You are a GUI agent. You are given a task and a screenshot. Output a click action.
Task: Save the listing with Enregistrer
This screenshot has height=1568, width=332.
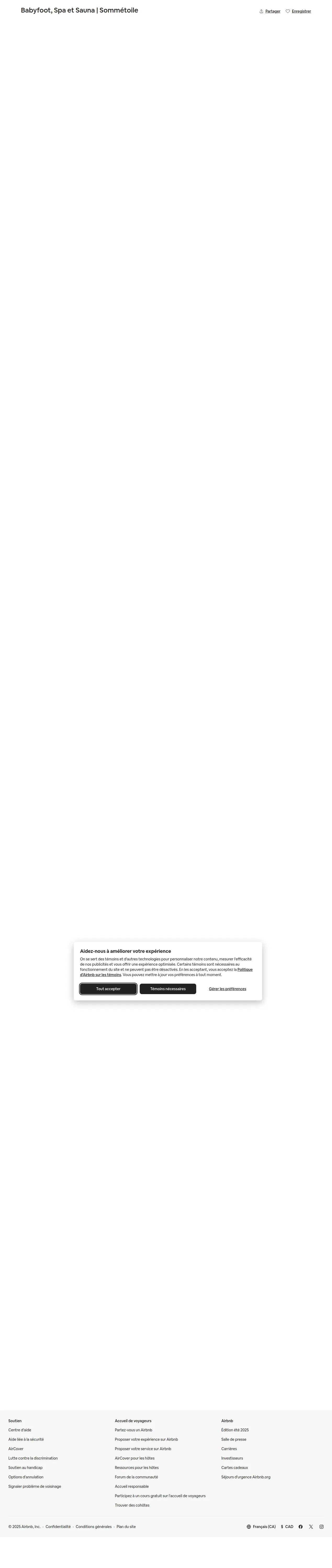[299, 11]
